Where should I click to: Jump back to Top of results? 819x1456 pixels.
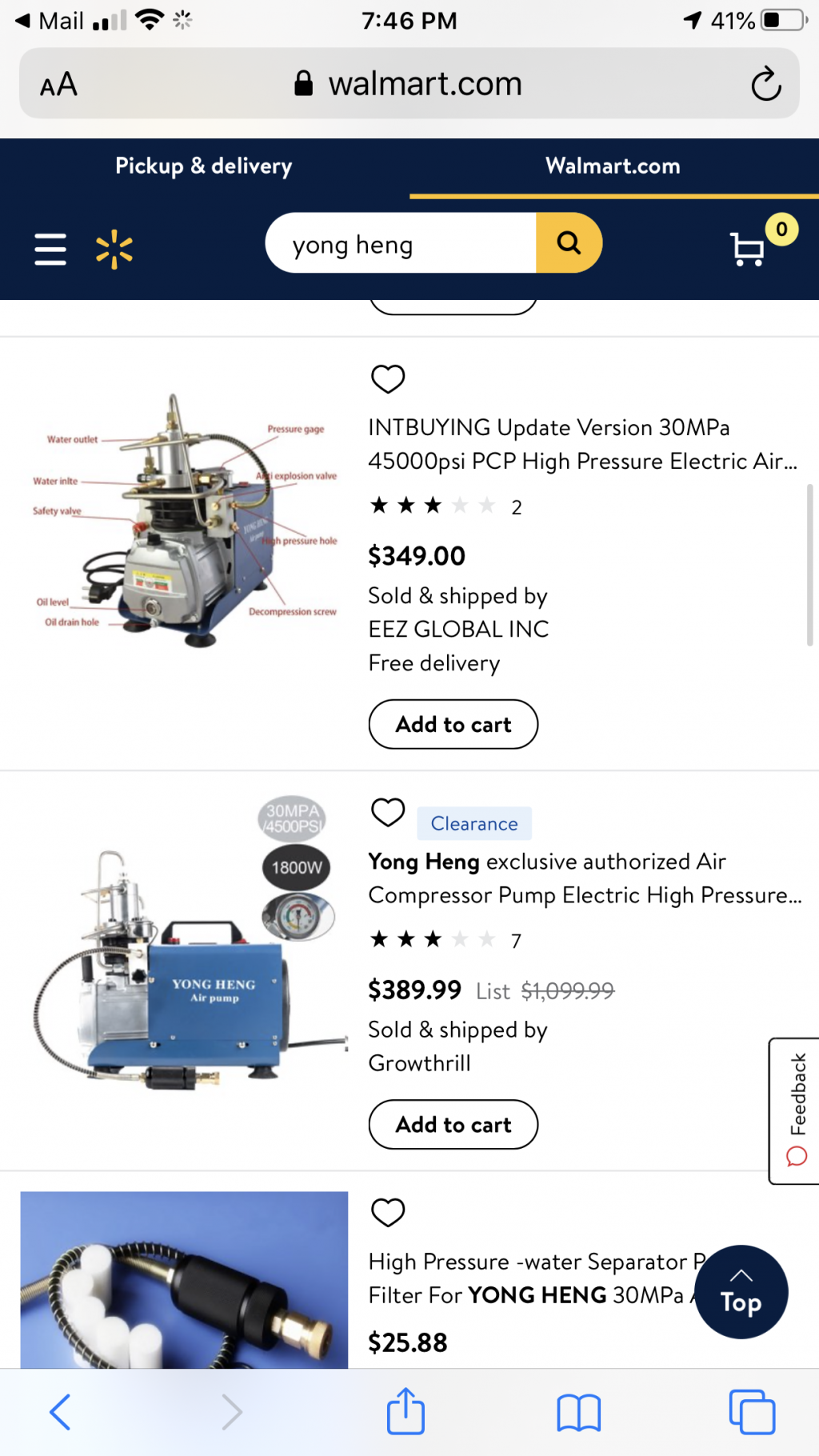pyautogui.click(x=741, y=1291)
